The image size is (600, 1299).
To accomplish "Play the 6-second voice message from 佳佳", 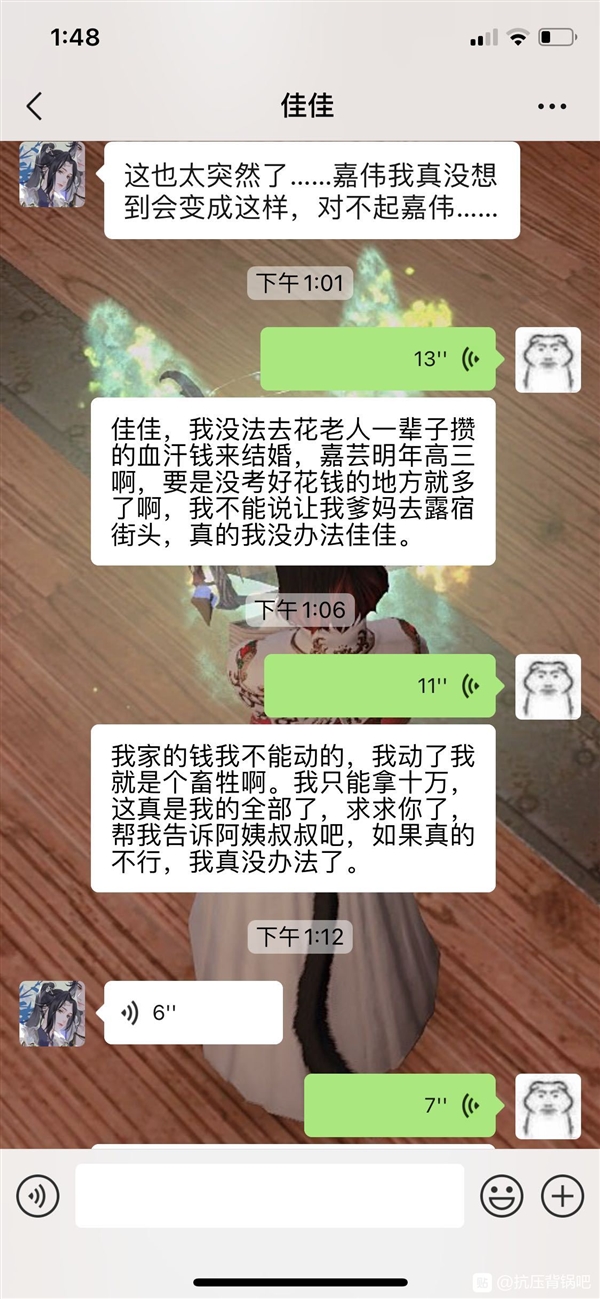I will 192,1012.
